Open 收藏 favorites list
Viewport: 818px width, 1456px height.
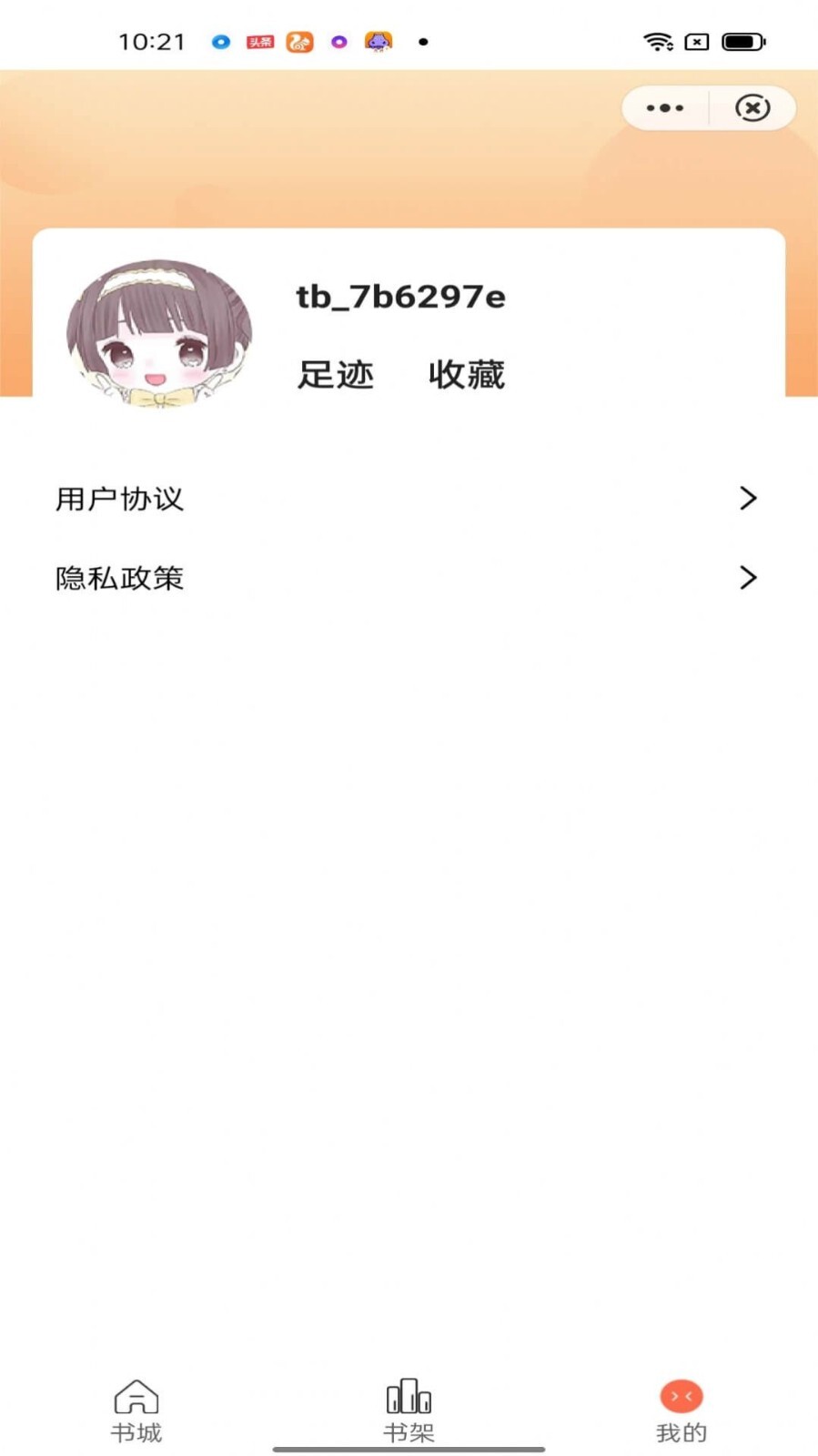tap(467, 375)
